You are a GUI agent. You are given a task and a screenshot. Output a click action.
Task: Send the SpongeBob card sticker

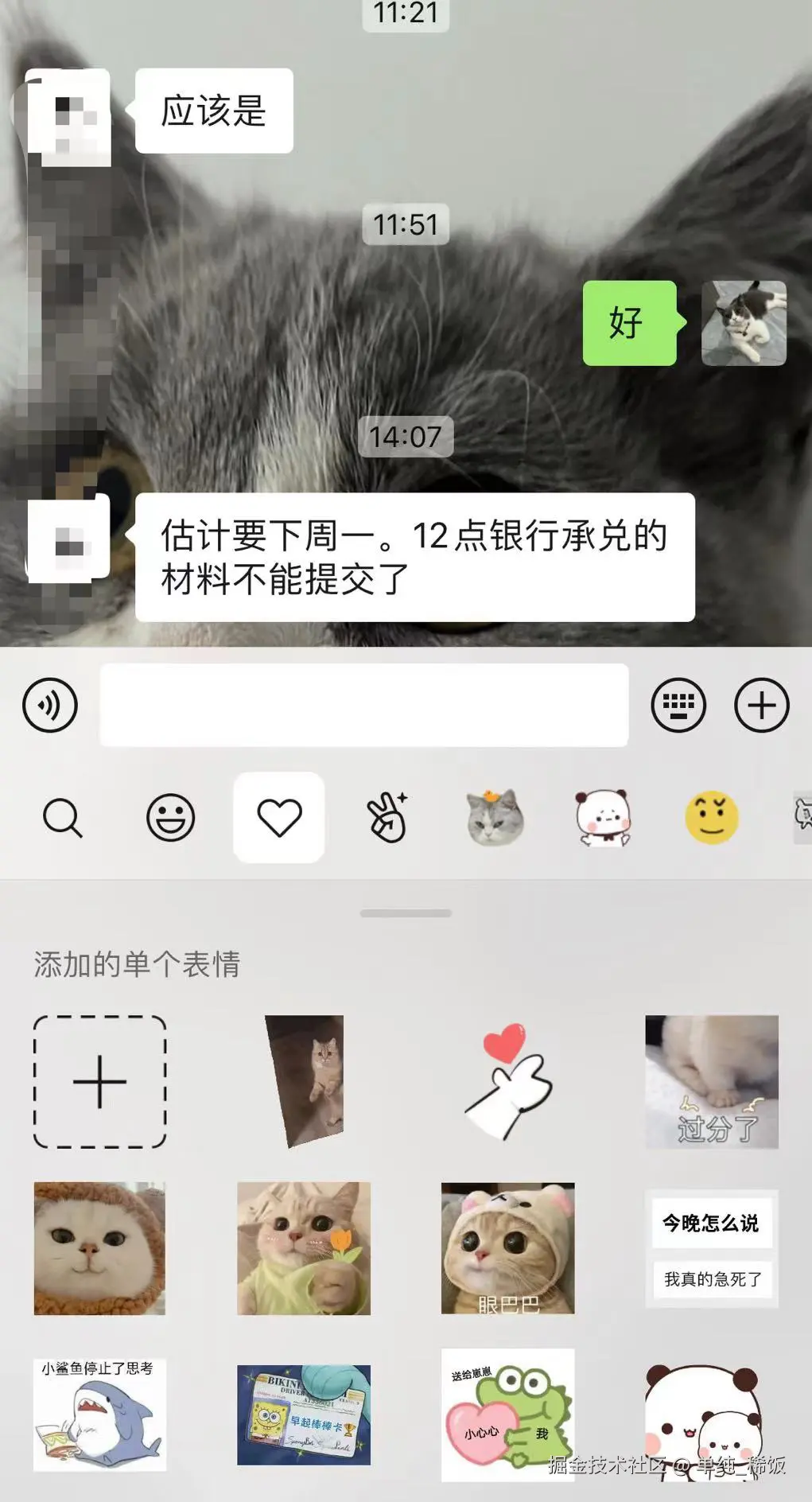pyautogui.click(x=304, y=1414)
